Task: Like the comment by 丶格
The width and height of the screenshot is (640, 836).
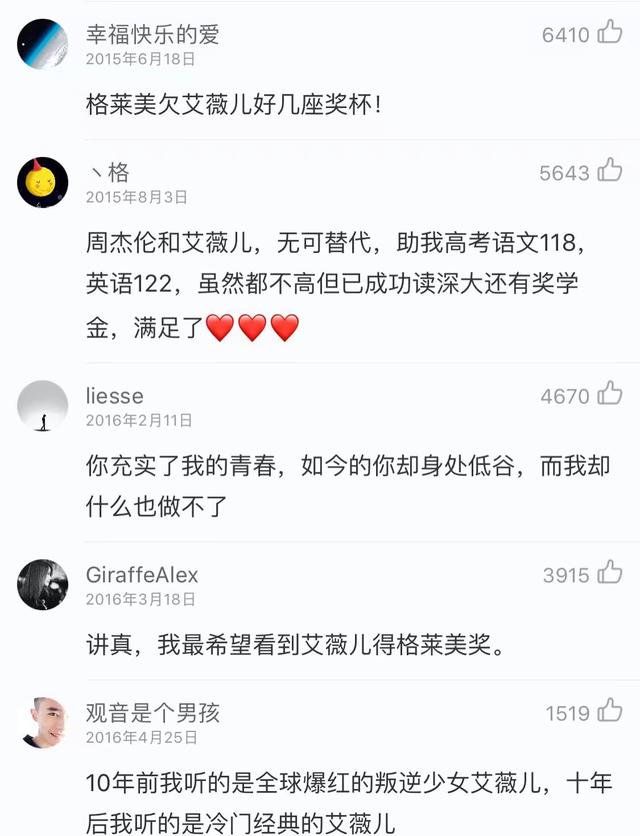Action: tap(610, 172)
